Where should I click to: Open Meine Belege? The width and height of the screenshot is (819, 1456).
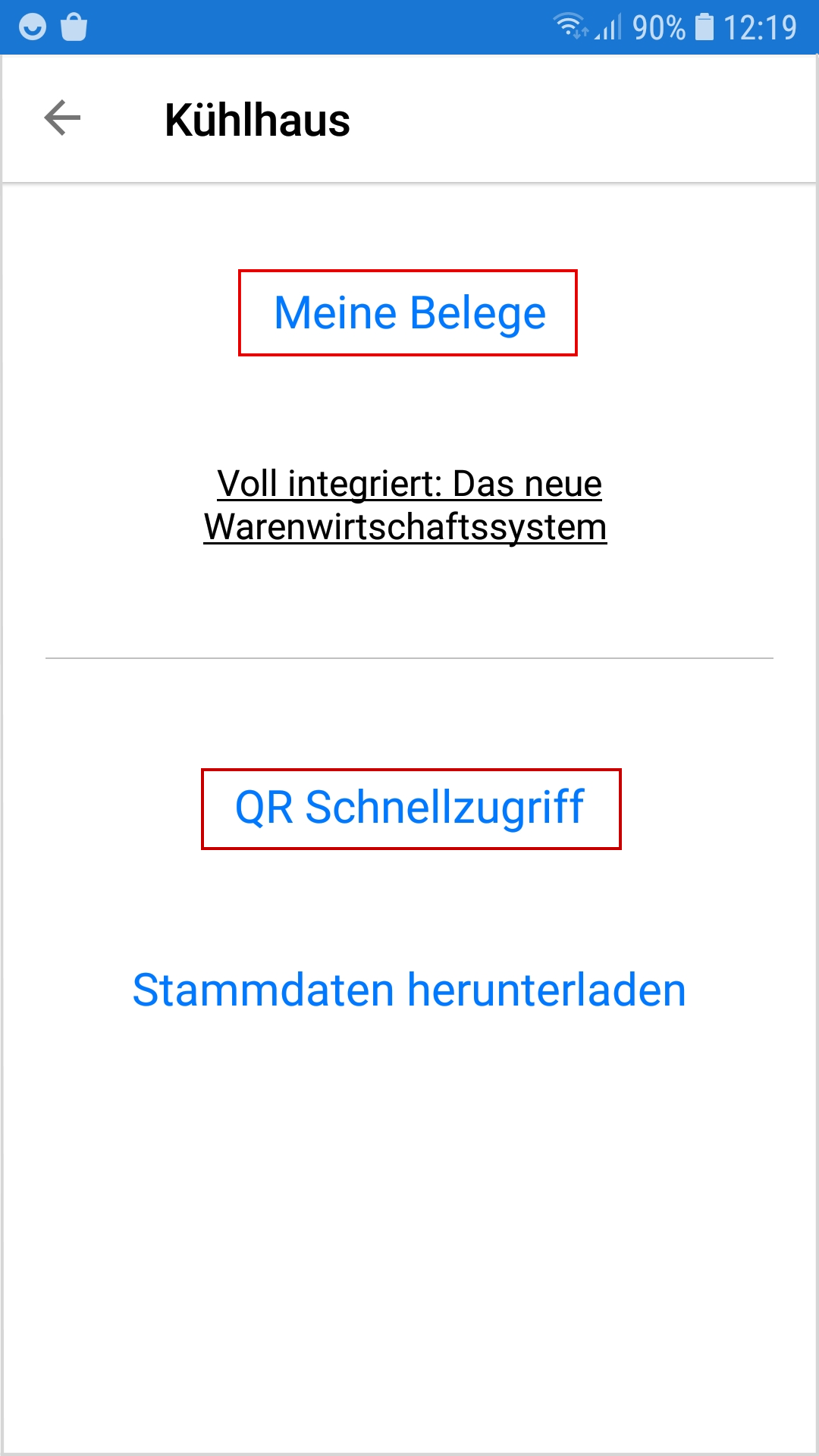coord(409,312)
